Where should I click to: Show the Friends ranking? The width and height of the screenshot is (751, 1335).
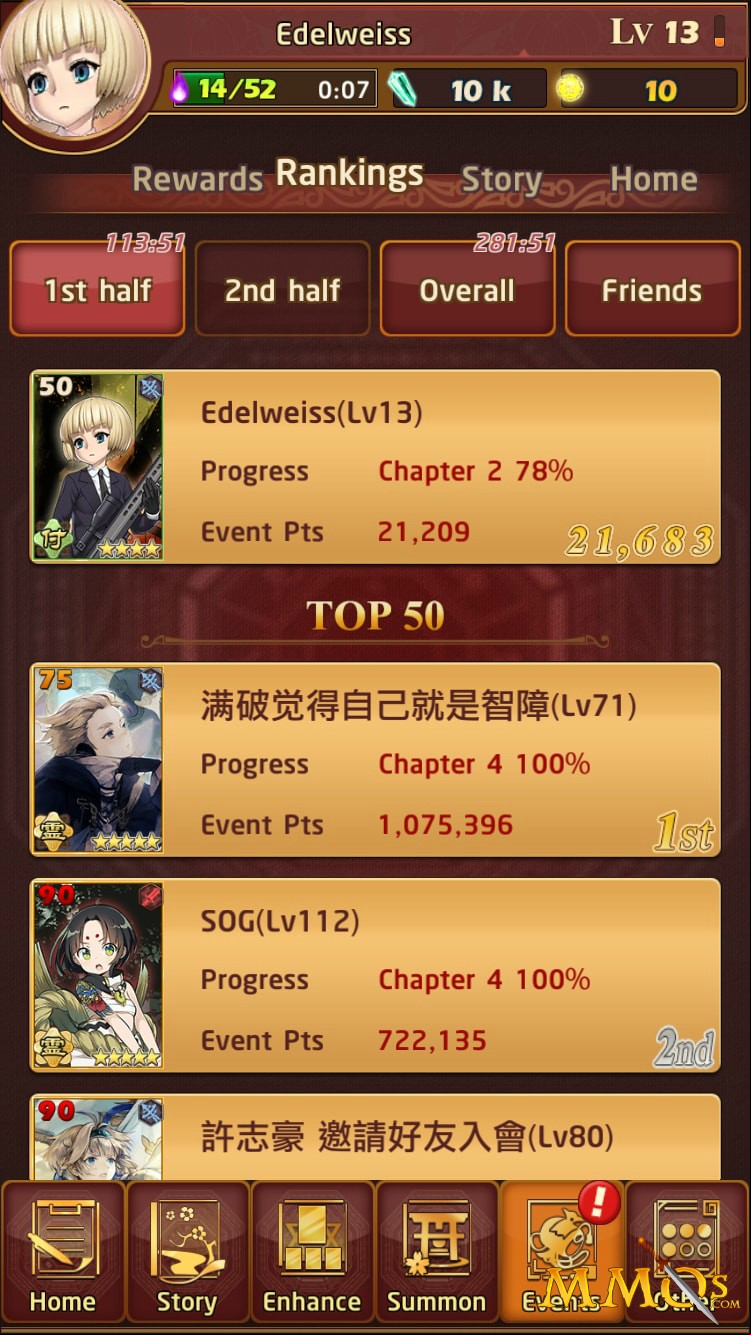point(652,289)
